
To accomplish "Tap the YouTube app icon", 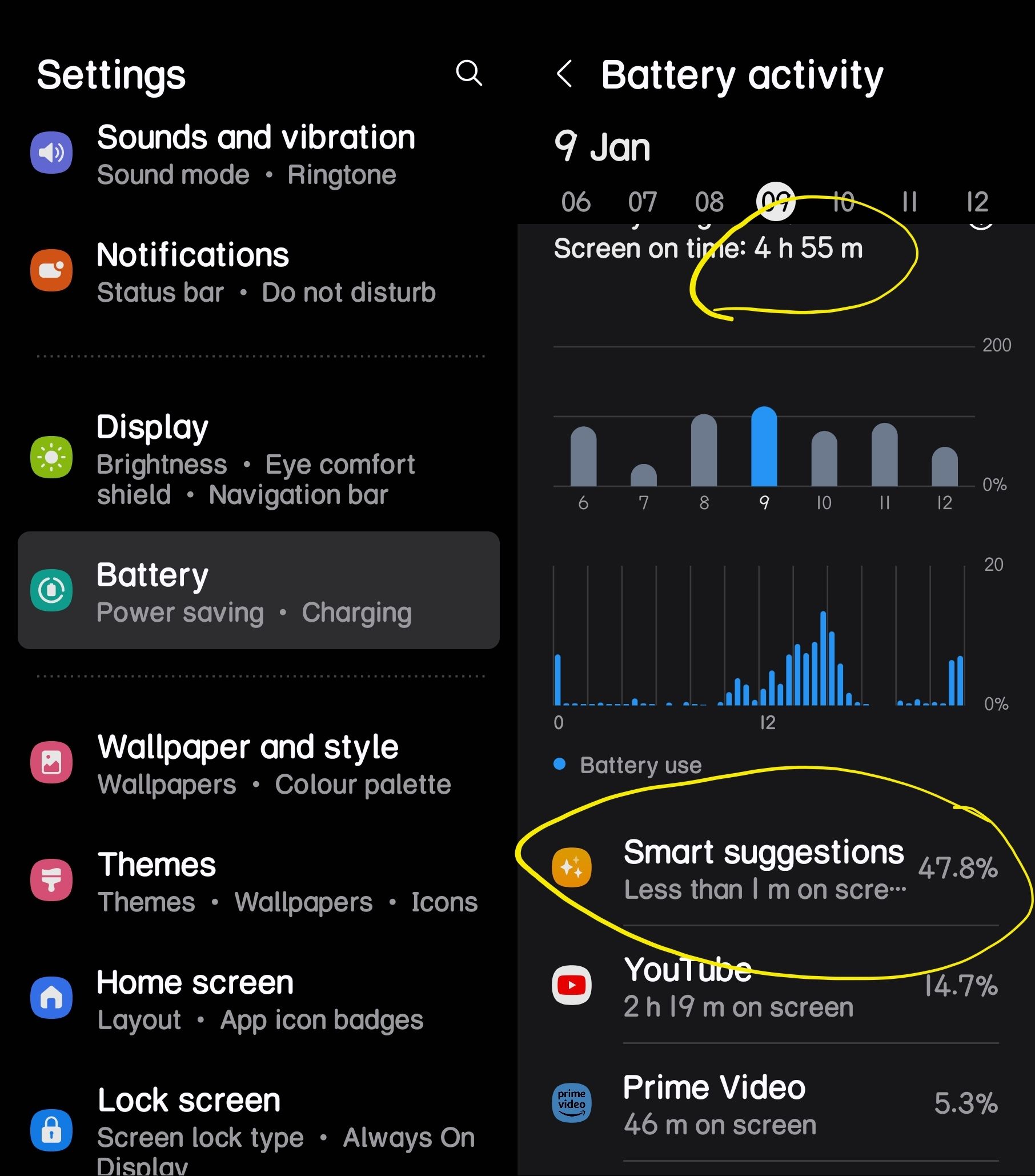I will point(572,985).
